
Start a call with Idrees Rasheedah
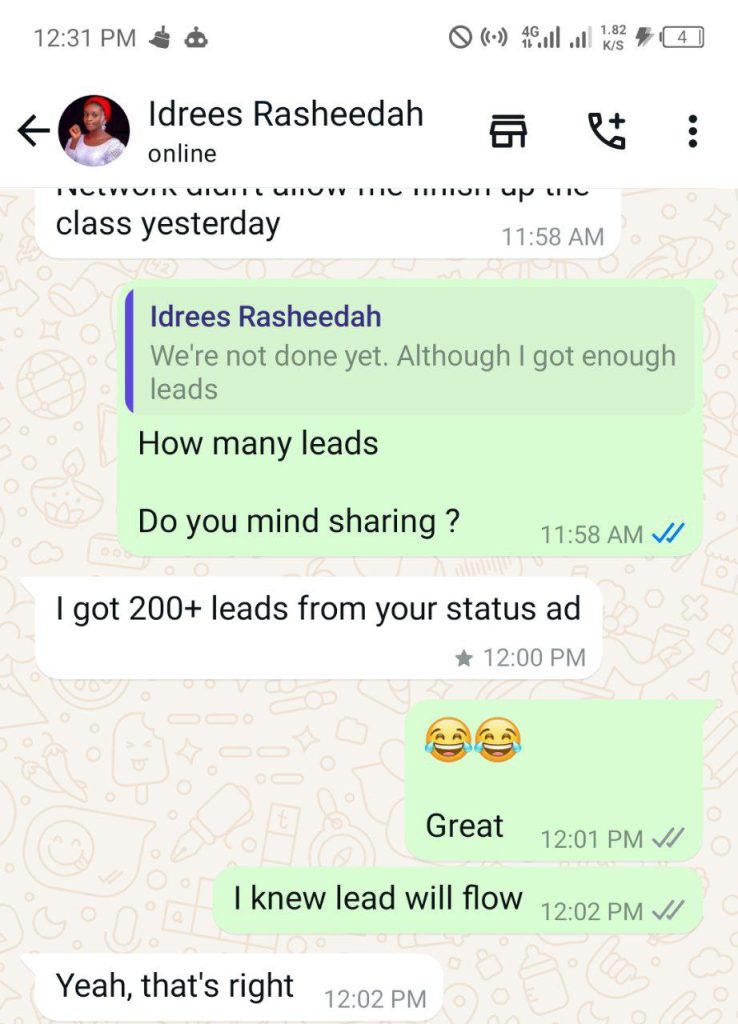(606, 131)
